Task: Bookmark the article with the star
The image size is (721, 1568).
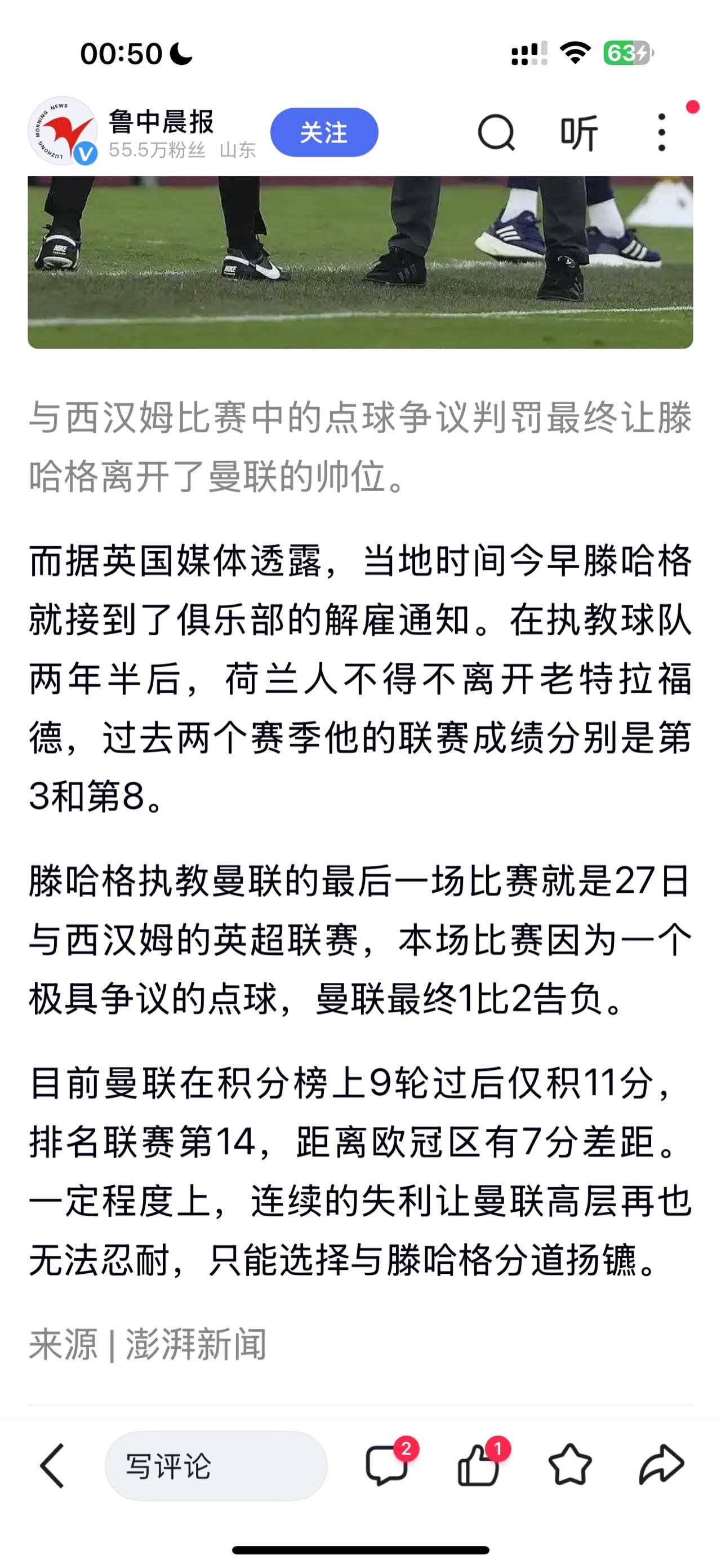Action: (x=570, y=1465)
